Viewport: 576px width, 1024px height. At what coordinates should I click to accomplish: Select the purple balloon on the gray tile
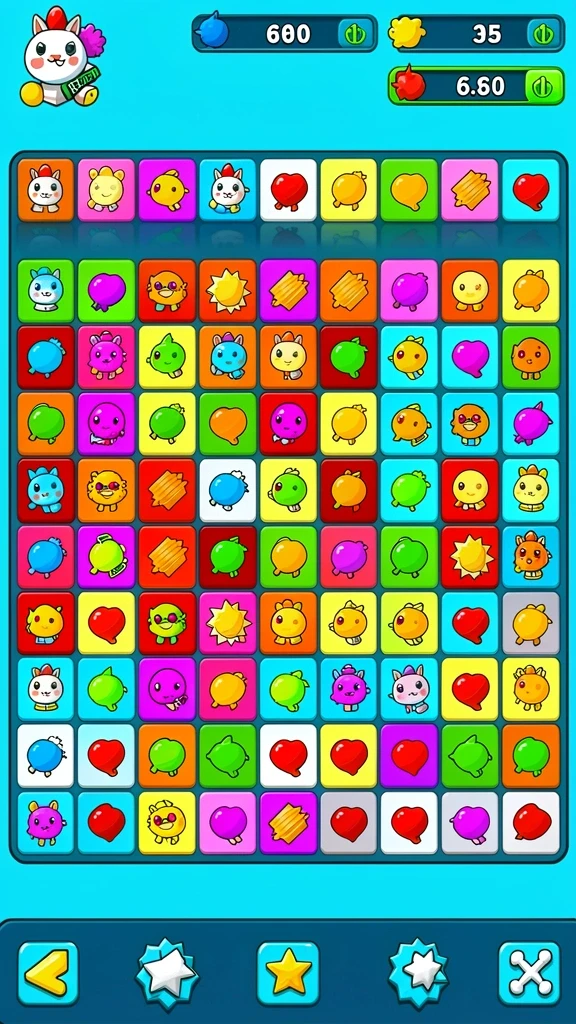(x=470, y=823)
